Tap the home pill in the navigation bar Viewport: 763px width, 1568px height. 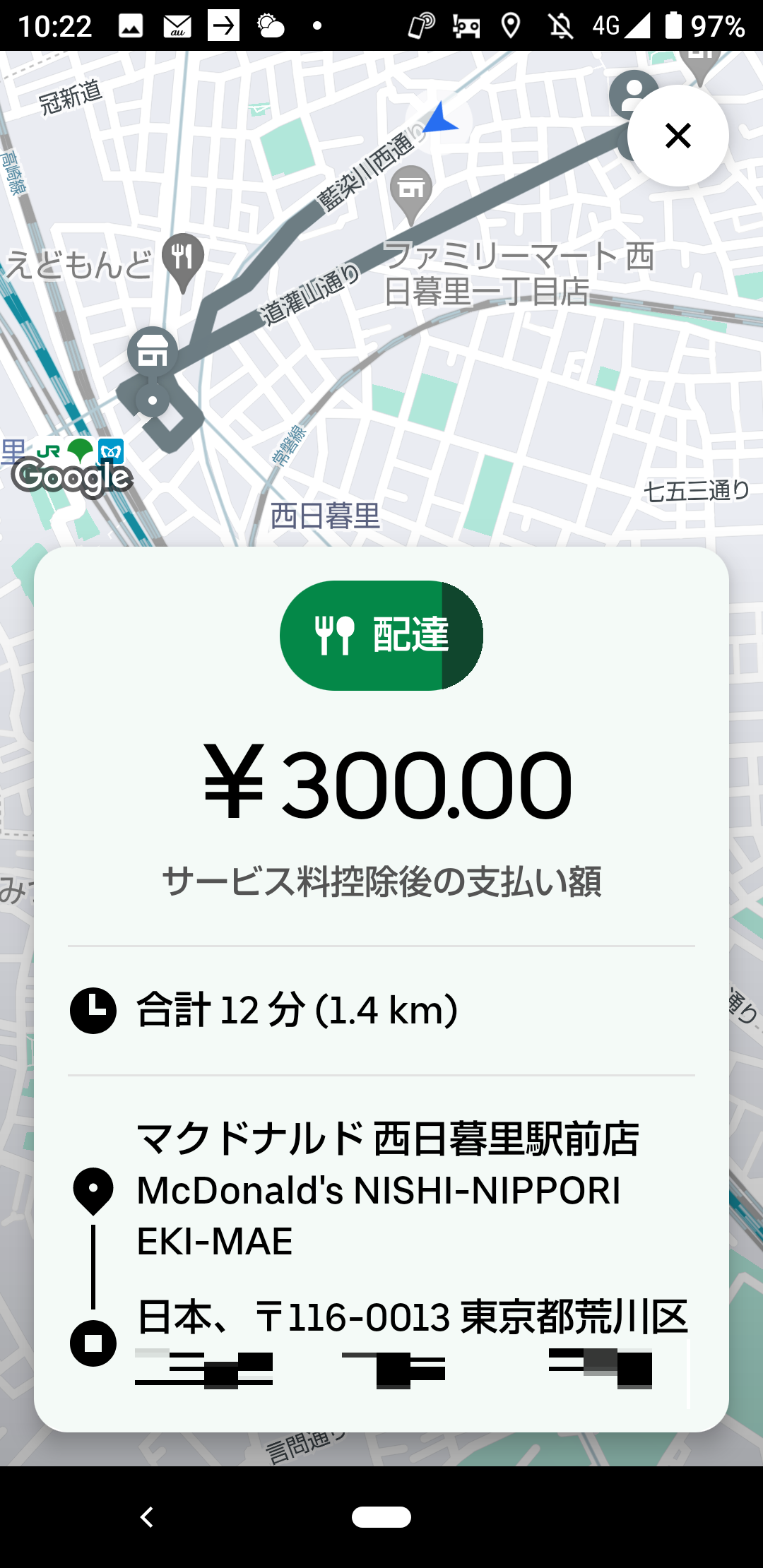coord(381,1516)
